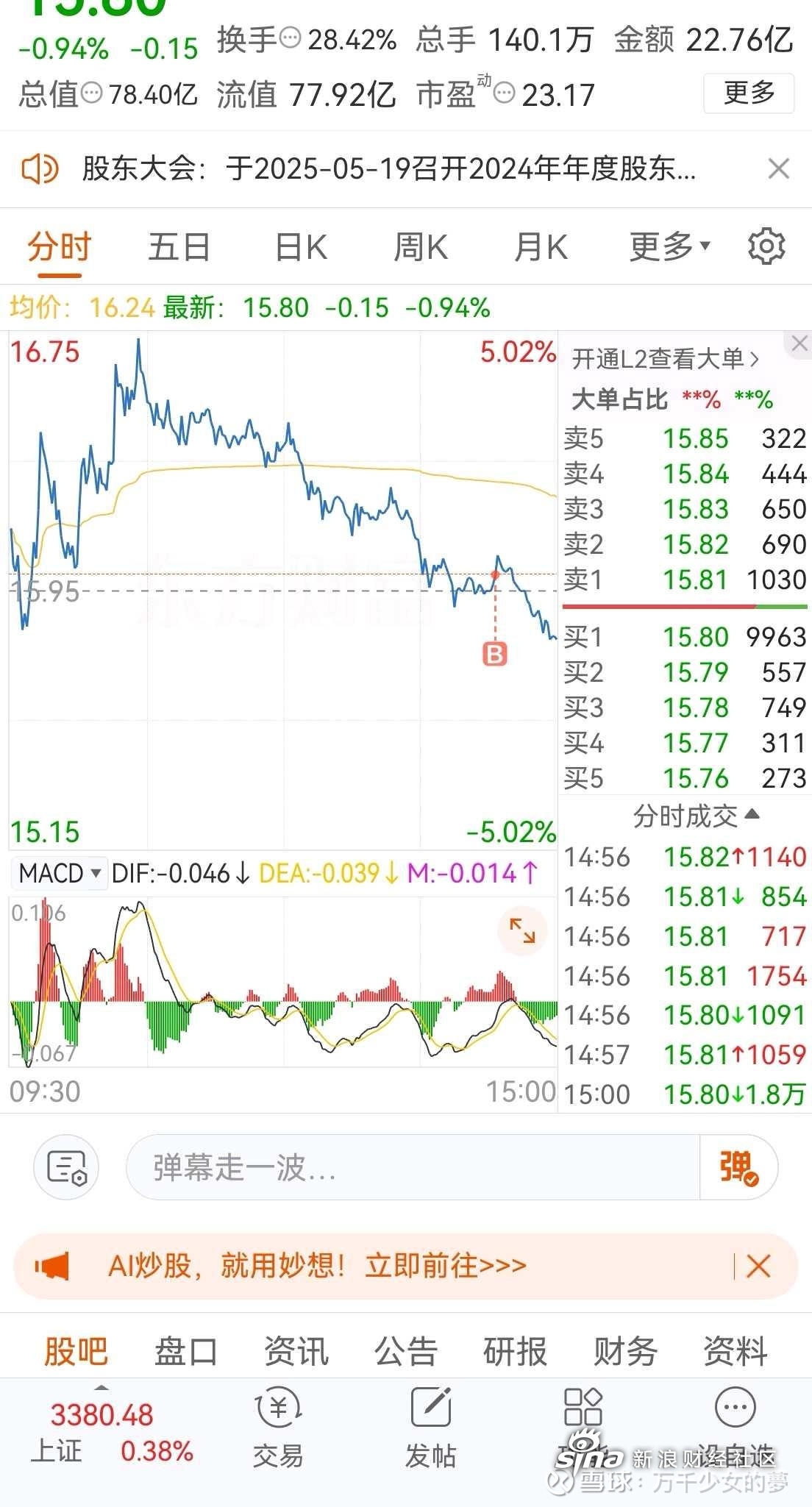Open the AI炒股 妙想 promotion
812x1507 pixels.
(x=317, y=1266)
